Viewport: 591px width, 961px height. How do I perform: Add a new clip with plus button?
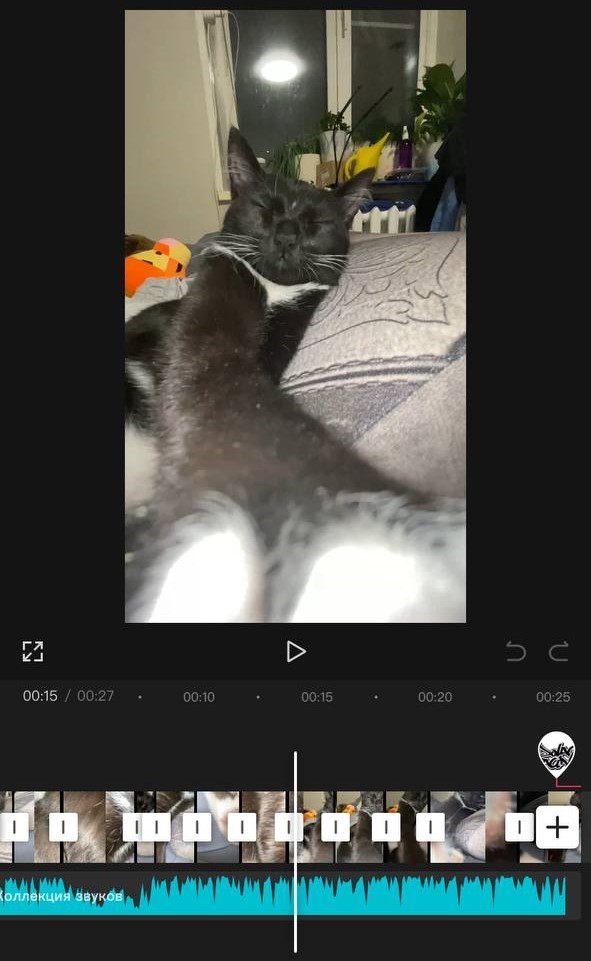(557, 828)
